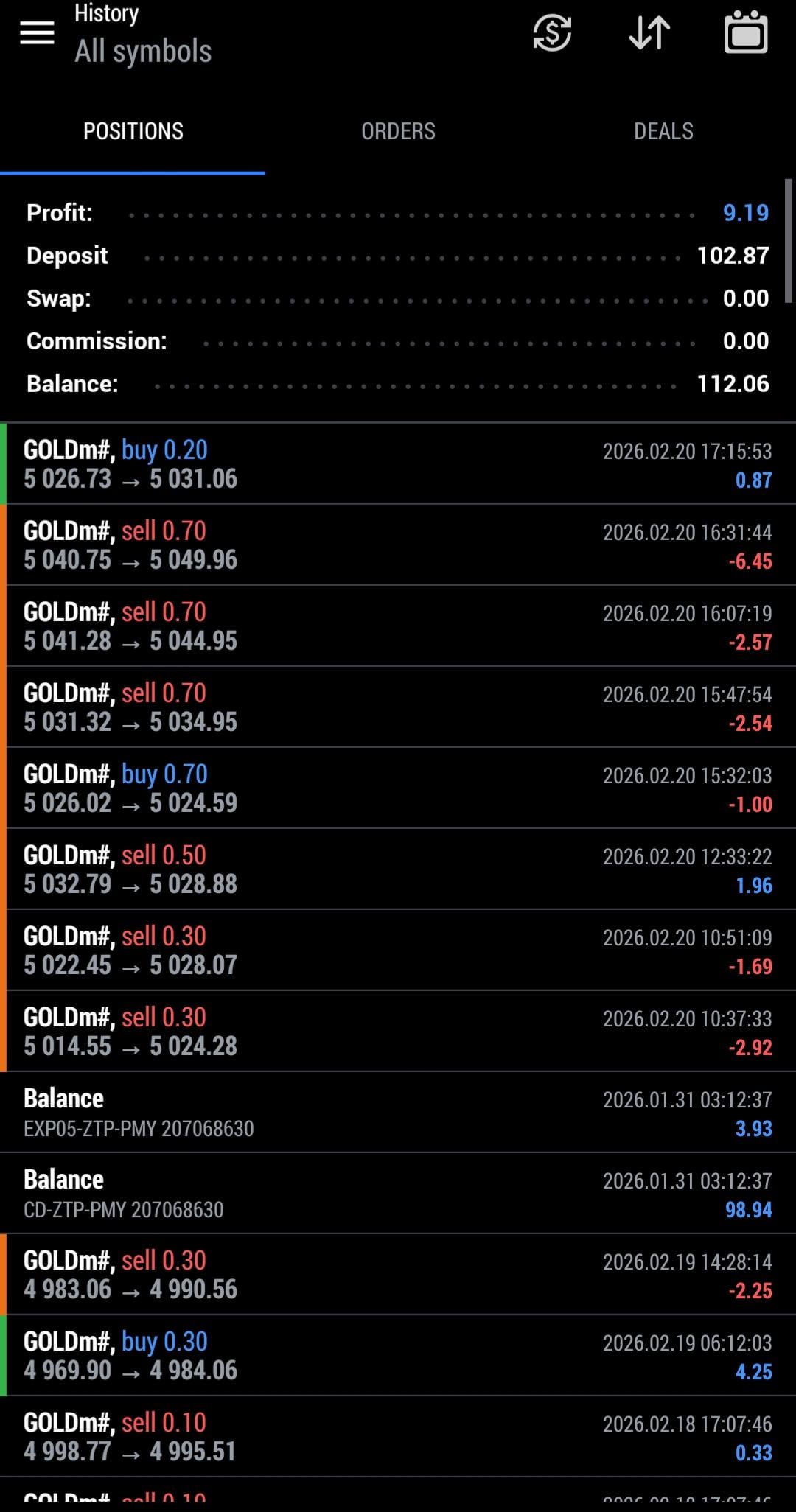
Task: Open the buy 0.30 position with 4.25 profit
Action: 398,1356
